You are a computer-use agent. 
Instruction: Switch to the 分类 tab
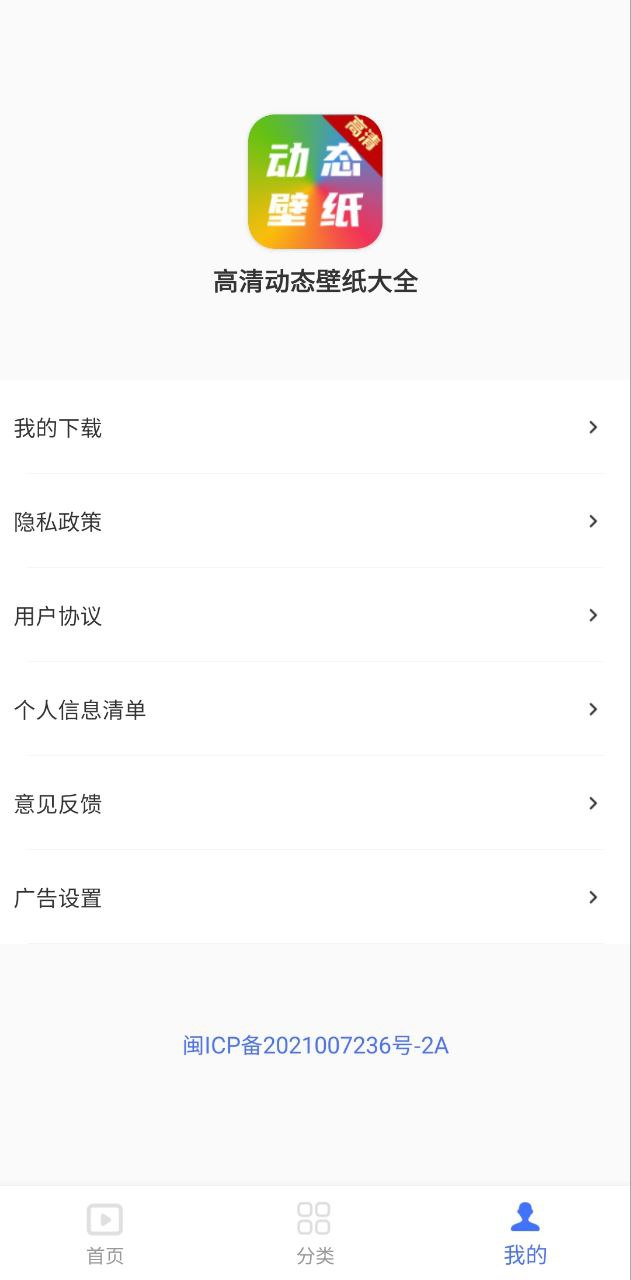pyautogui.click(x=315, y=1234)
